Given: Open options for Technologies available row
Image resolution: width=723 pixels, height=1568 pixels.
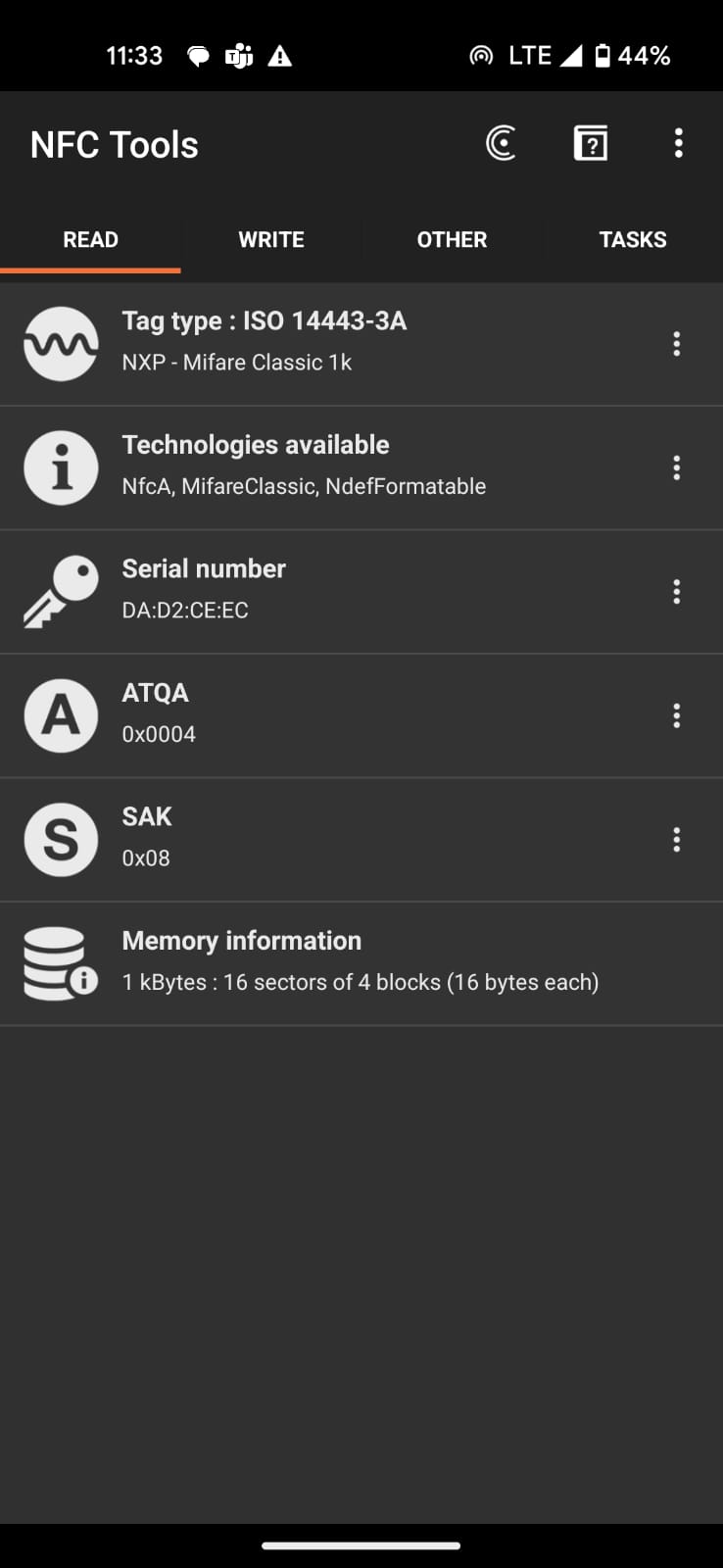Looking at the screenshot, I should click(x=676, y=467).
